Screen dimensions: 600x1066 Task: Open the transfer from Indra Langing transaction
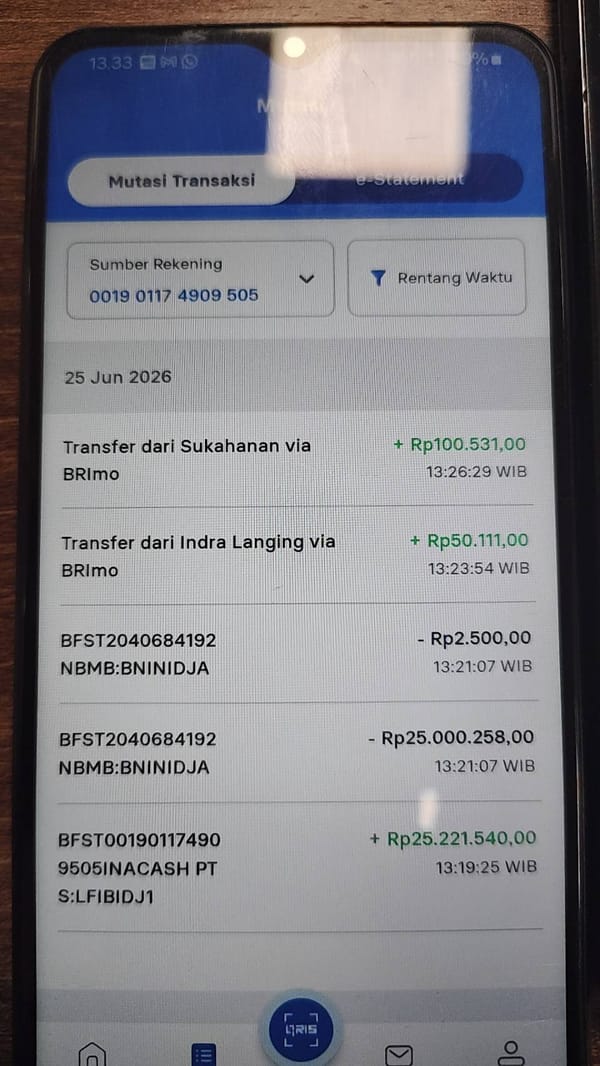coord(296,555)
